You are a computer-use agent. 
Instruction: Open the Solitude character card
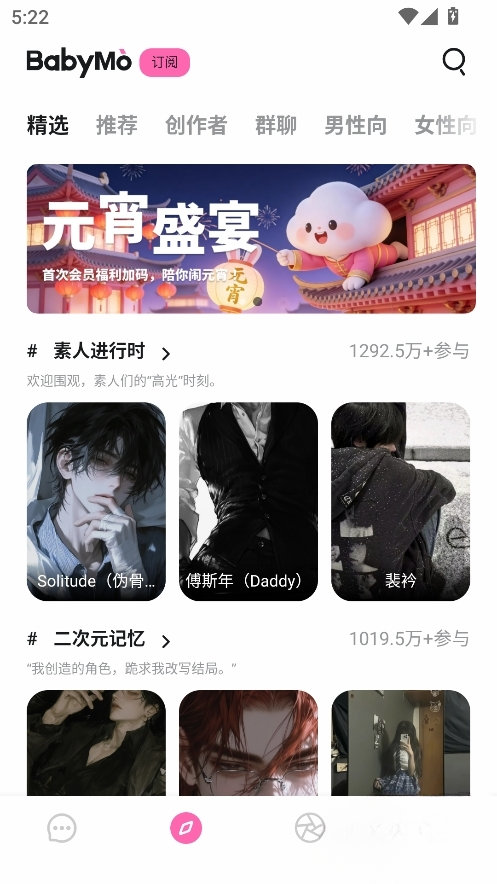96,501
